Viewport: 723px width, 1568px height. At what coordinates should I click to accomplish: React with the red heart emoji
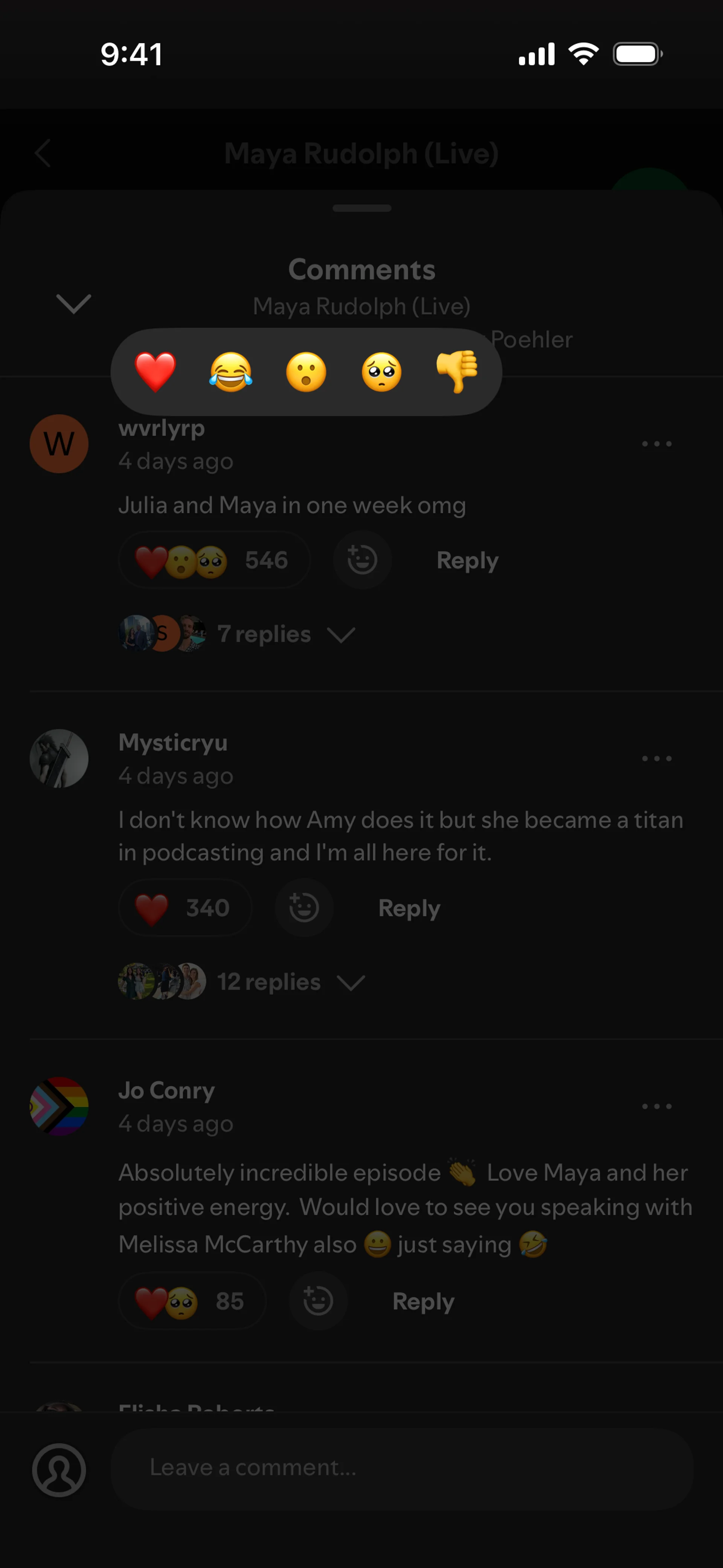click(155, 372)
